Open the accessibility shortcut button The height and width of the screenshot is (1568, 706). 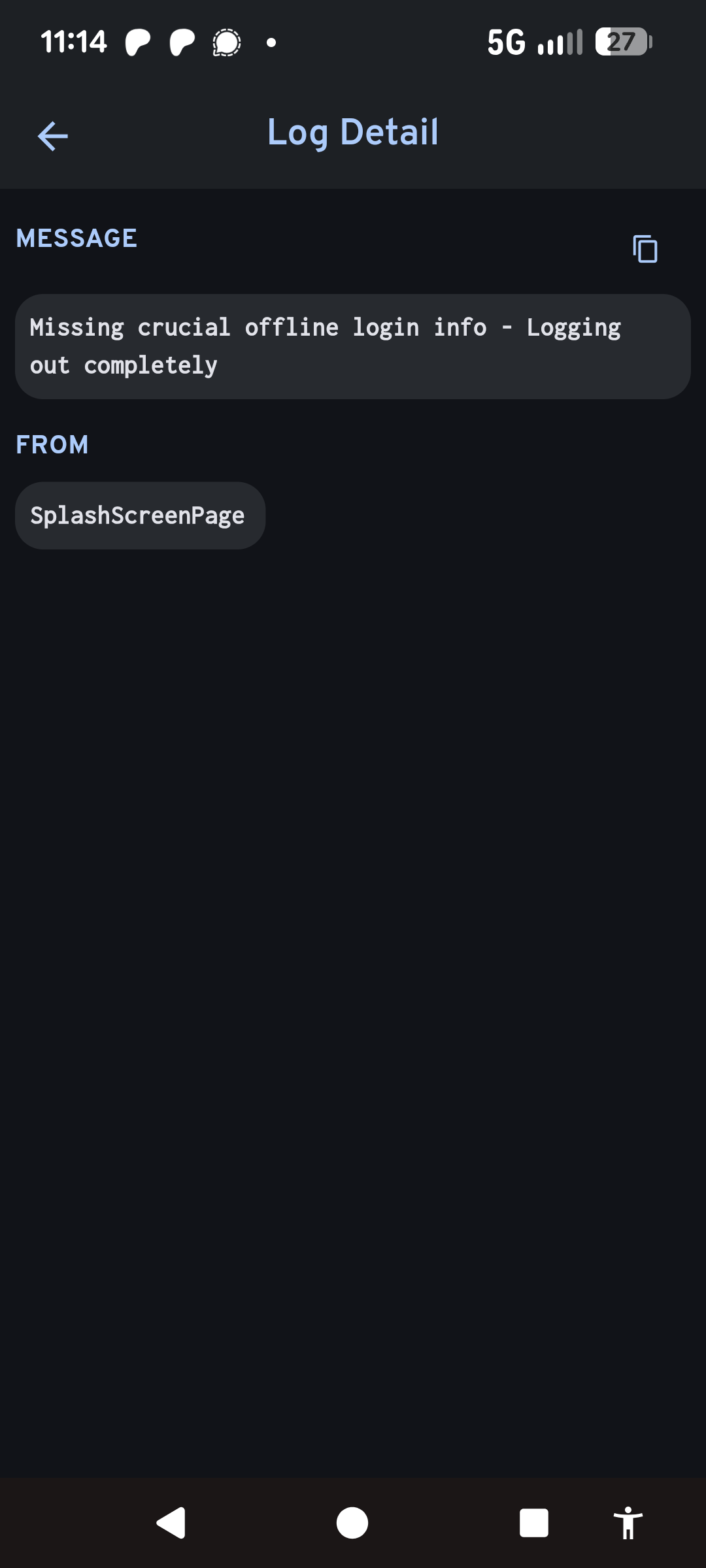click(628, 1523)
